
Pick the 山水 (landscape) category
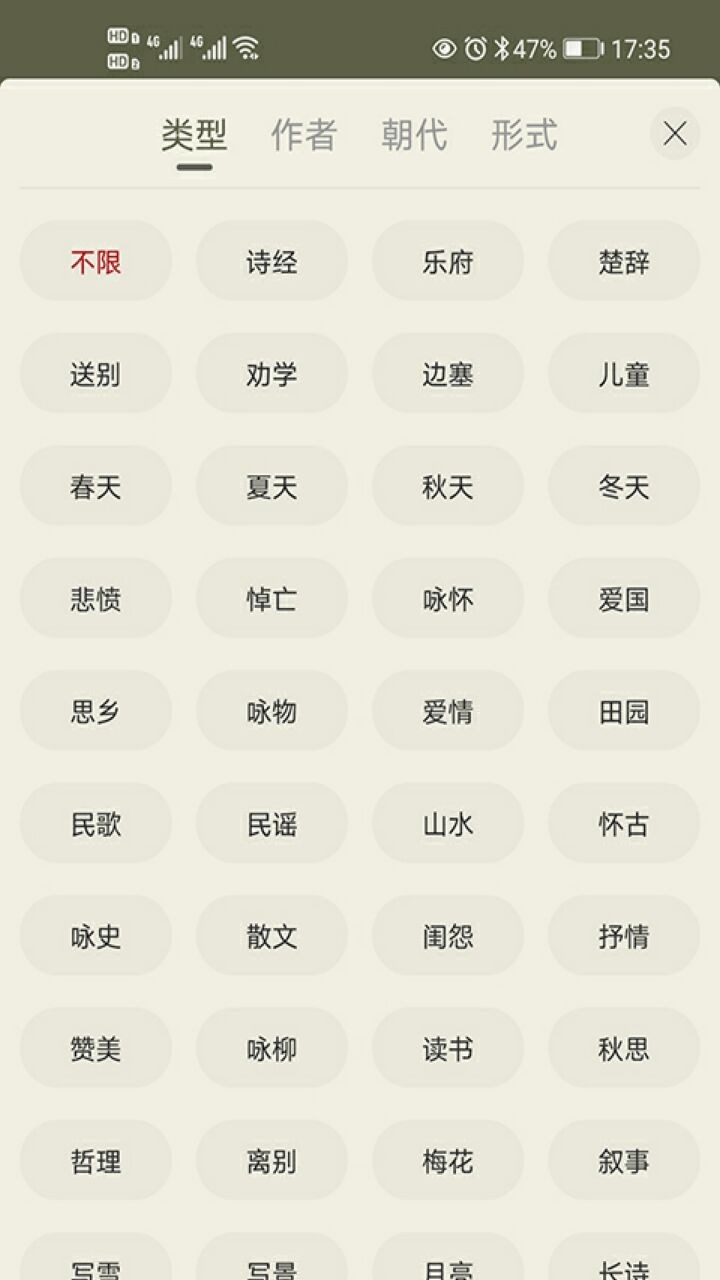pos(447,823)
